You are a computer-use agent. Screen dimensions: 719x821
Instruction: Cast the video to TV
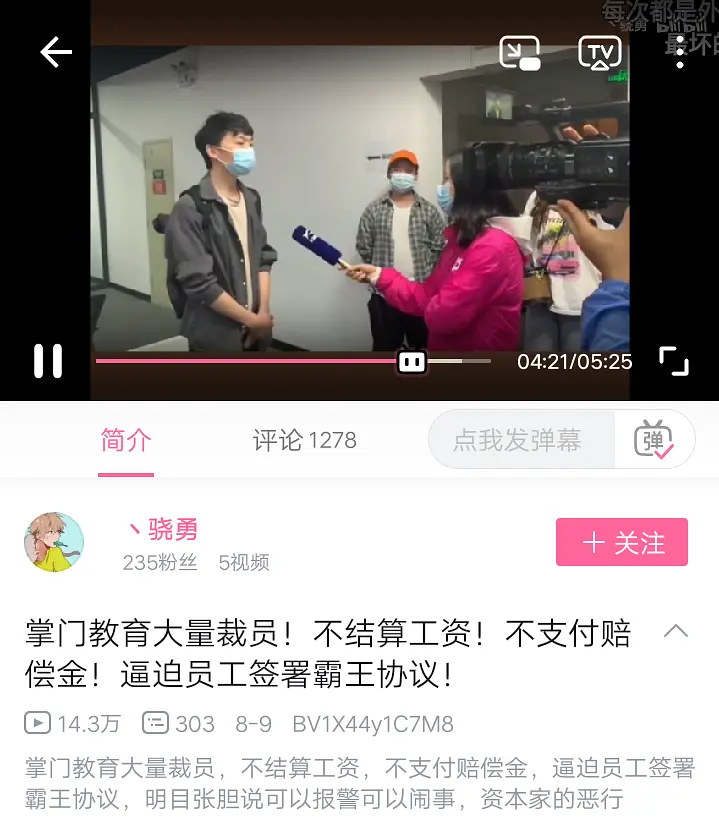click(x=599, y=52)
